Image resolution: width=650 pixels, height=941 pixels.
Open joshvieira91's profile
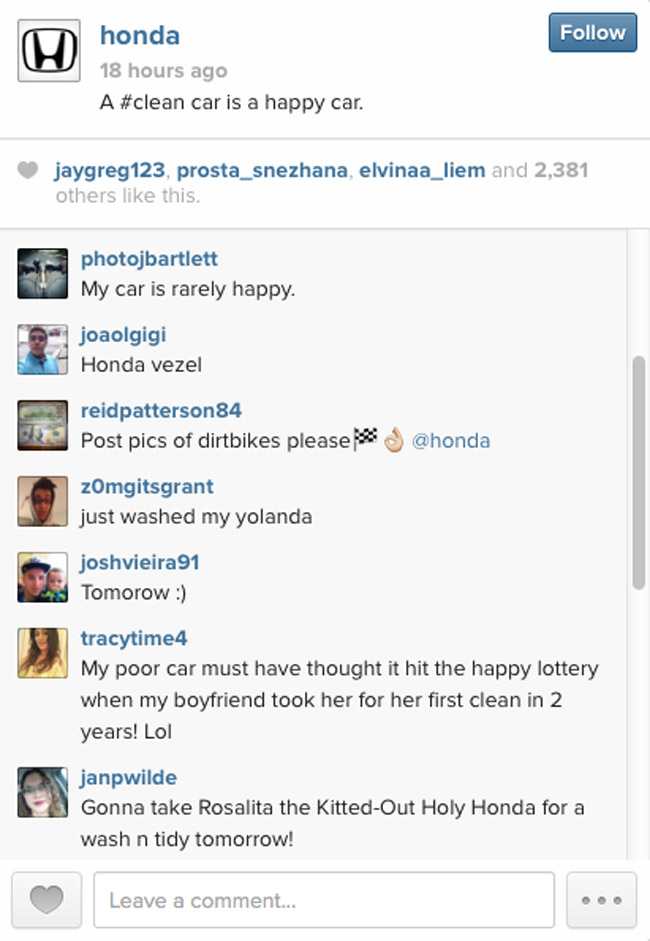tap(140, 563)
